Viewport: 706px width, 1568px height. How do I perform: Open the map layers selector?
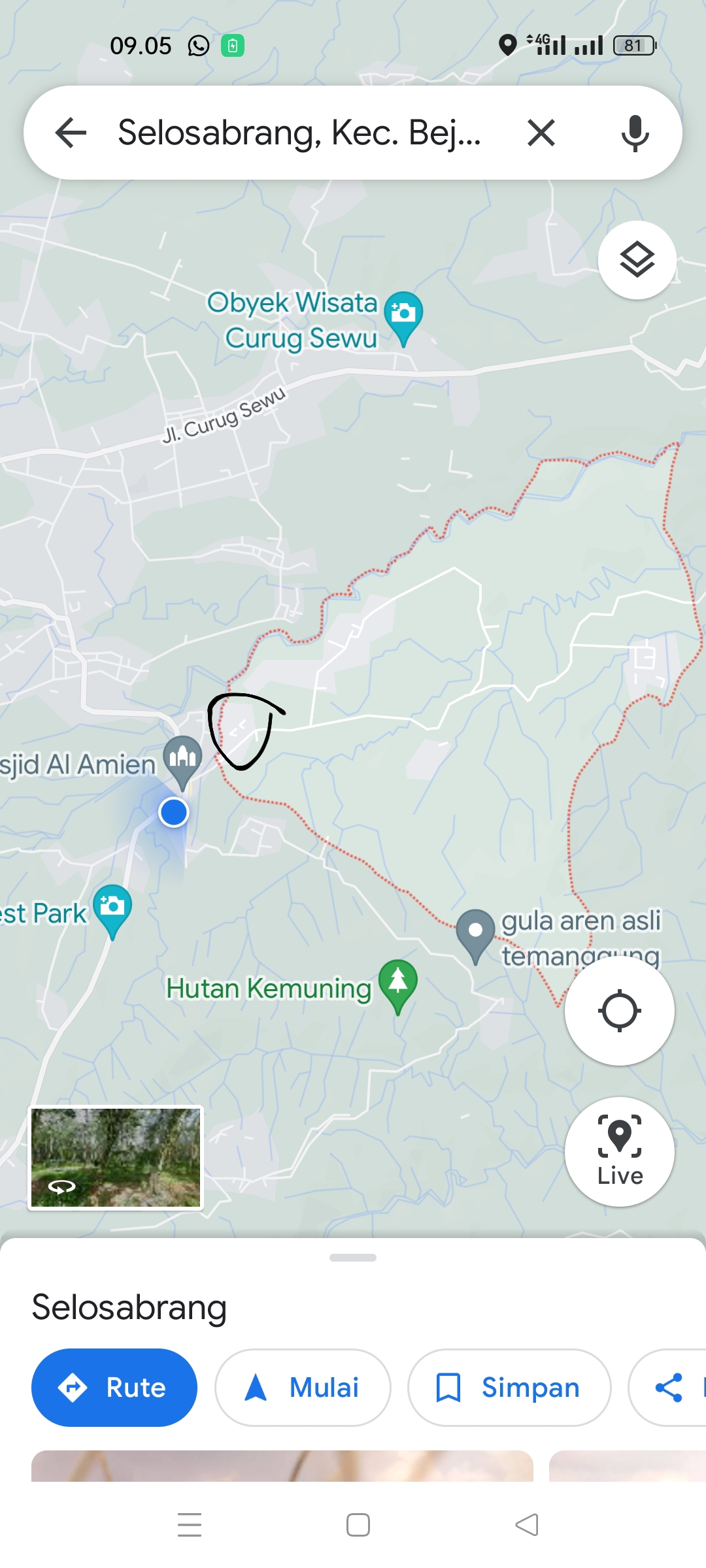637,260
